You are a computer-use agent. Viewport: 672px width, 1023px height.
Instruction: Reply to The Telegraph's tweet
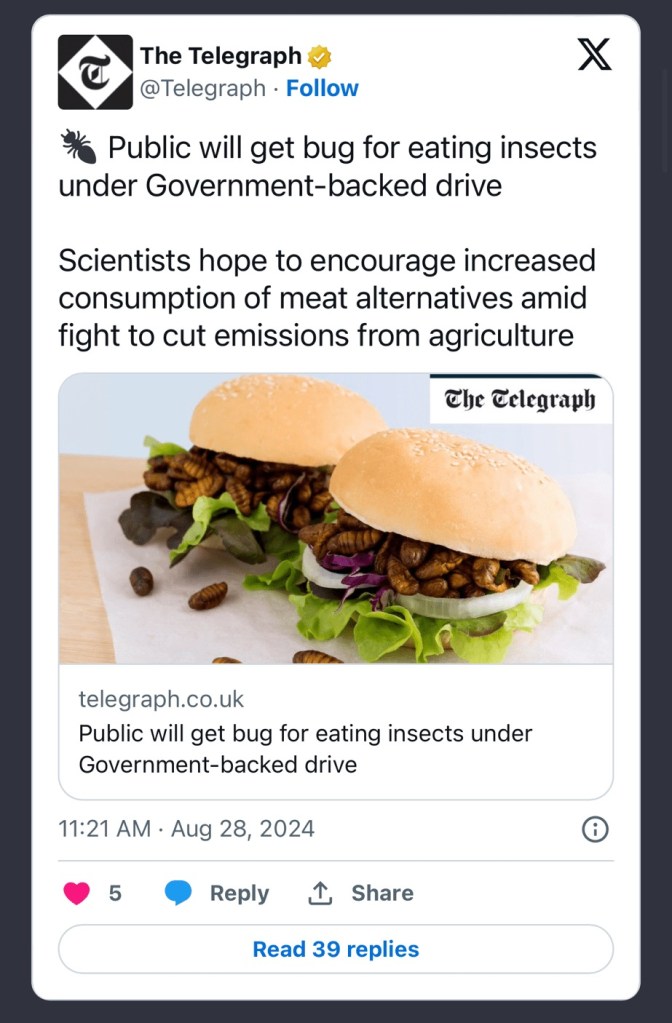pos(217,893)
